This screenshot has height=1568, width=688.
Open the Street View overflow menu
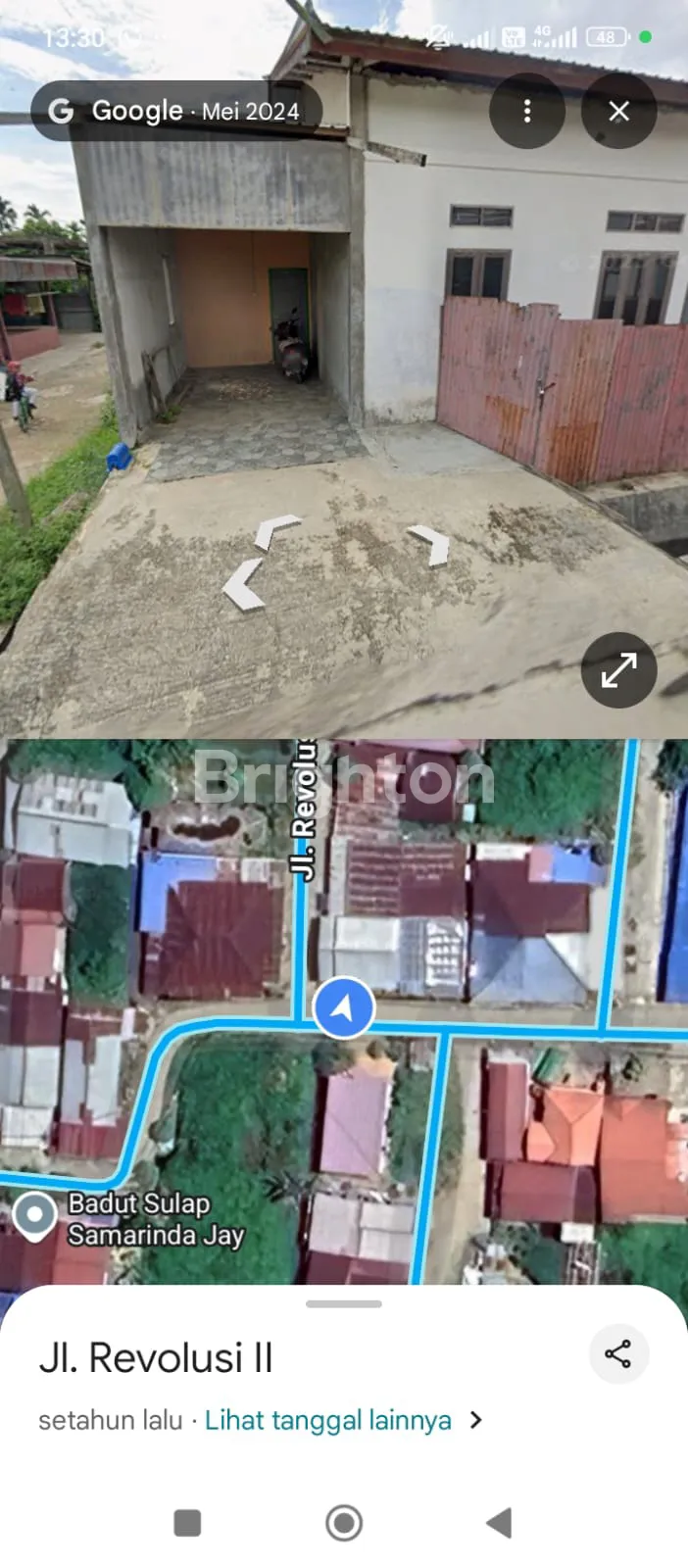coord(527,111)
